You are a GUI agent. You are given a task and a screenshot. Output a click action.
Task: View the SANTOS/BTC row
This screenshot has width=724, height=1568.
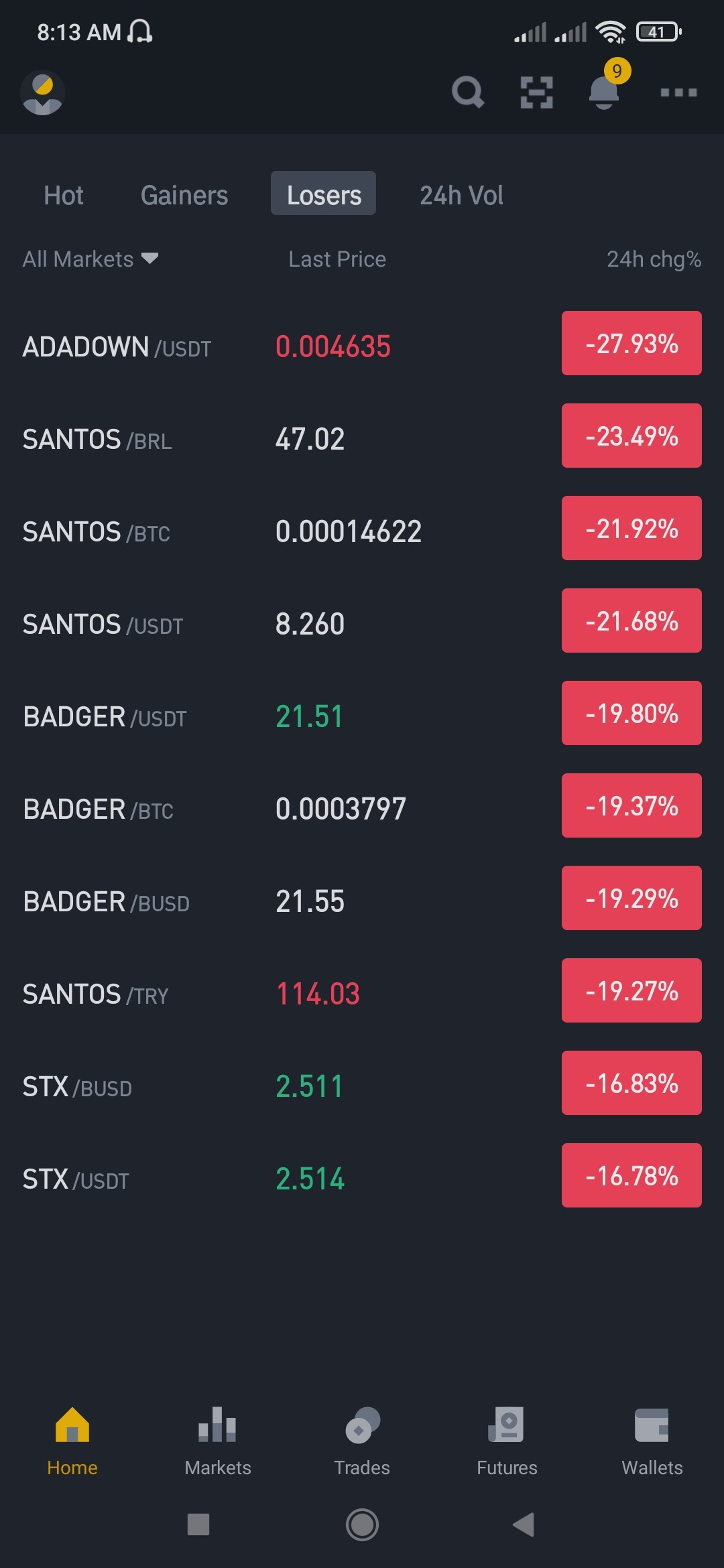(362, 529)
